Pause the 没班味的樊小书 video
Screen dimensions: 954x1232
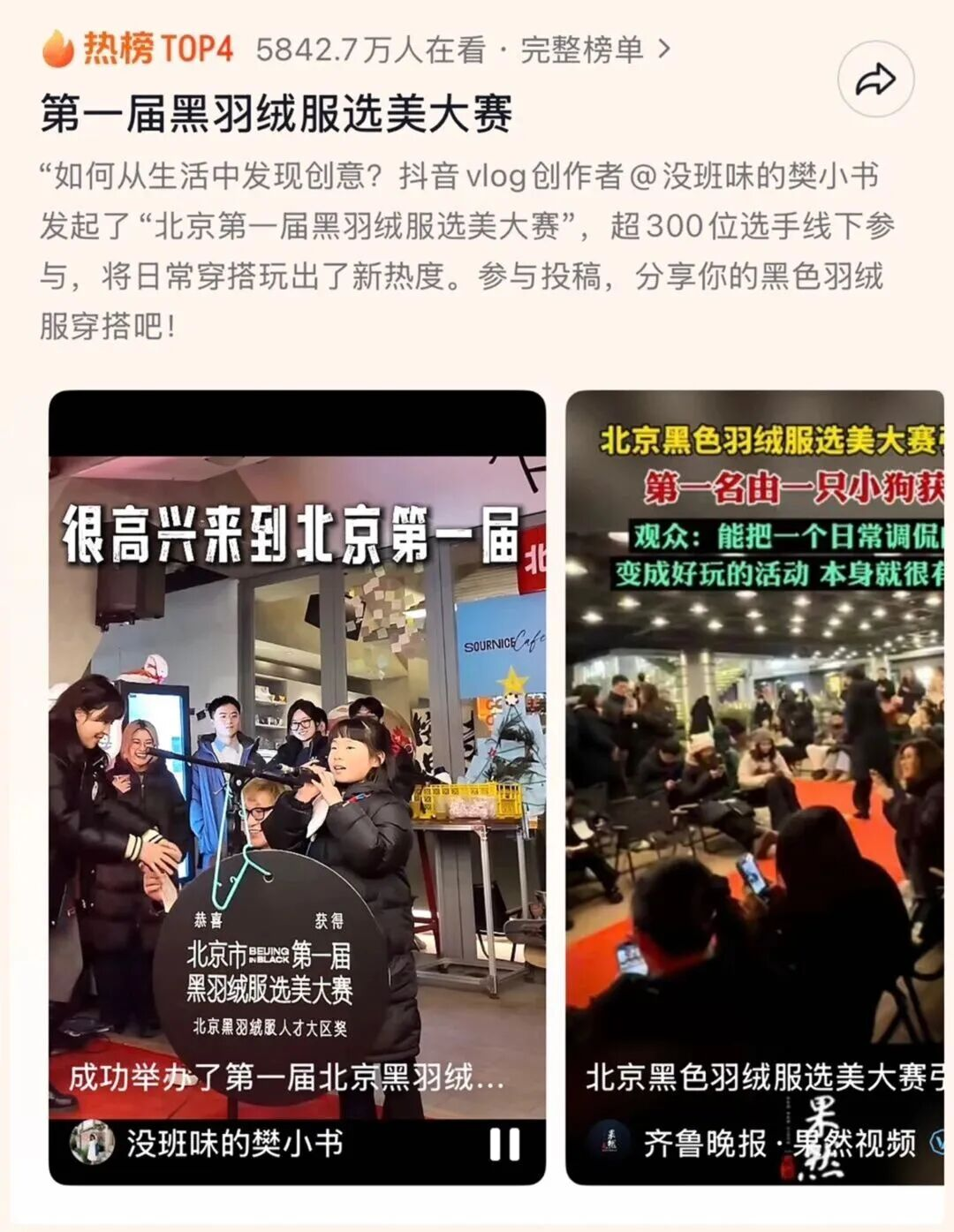[504, 1145]
